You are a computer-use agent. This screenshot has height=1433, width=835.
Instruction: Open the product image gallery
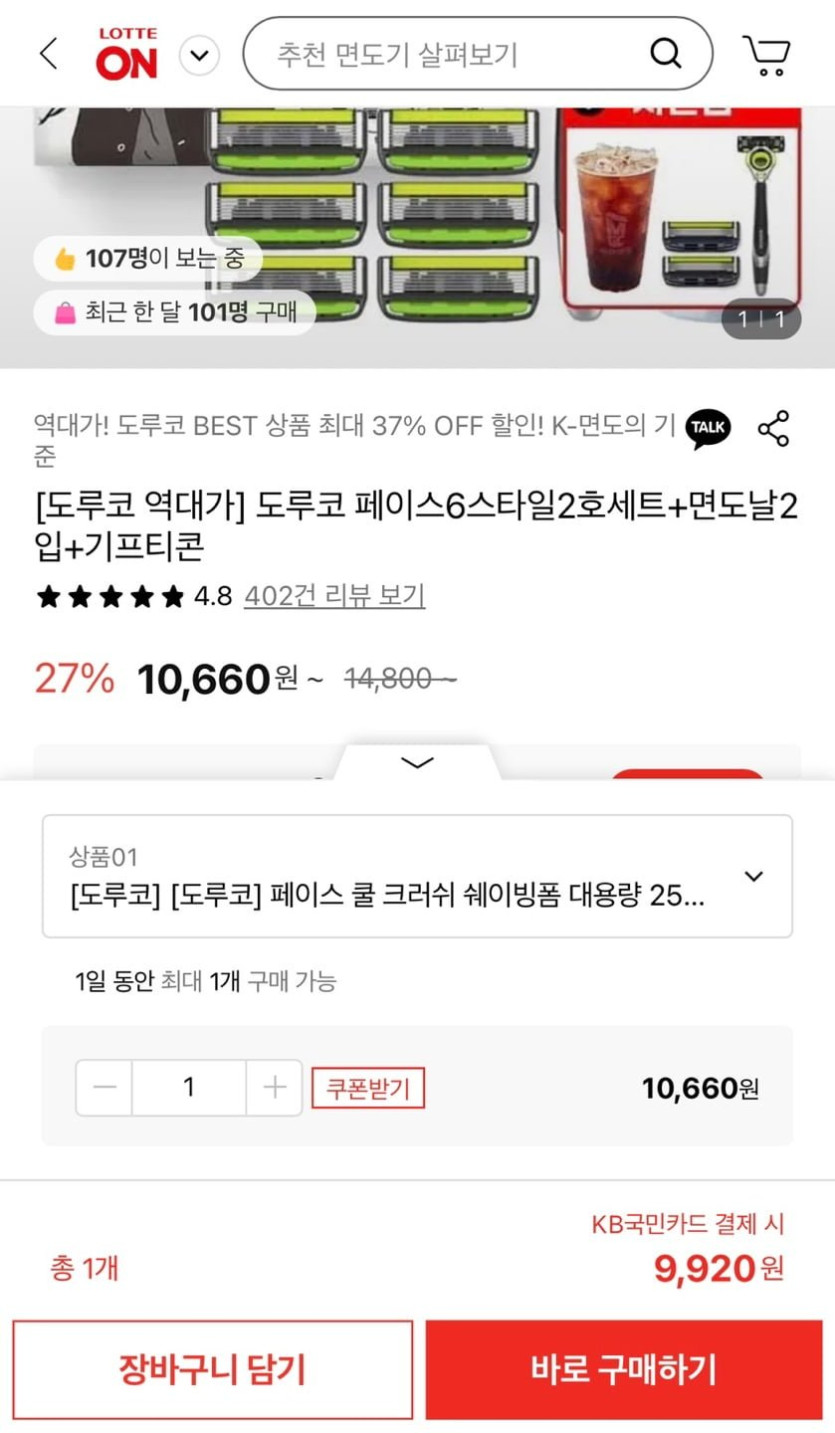click(417, 238)
